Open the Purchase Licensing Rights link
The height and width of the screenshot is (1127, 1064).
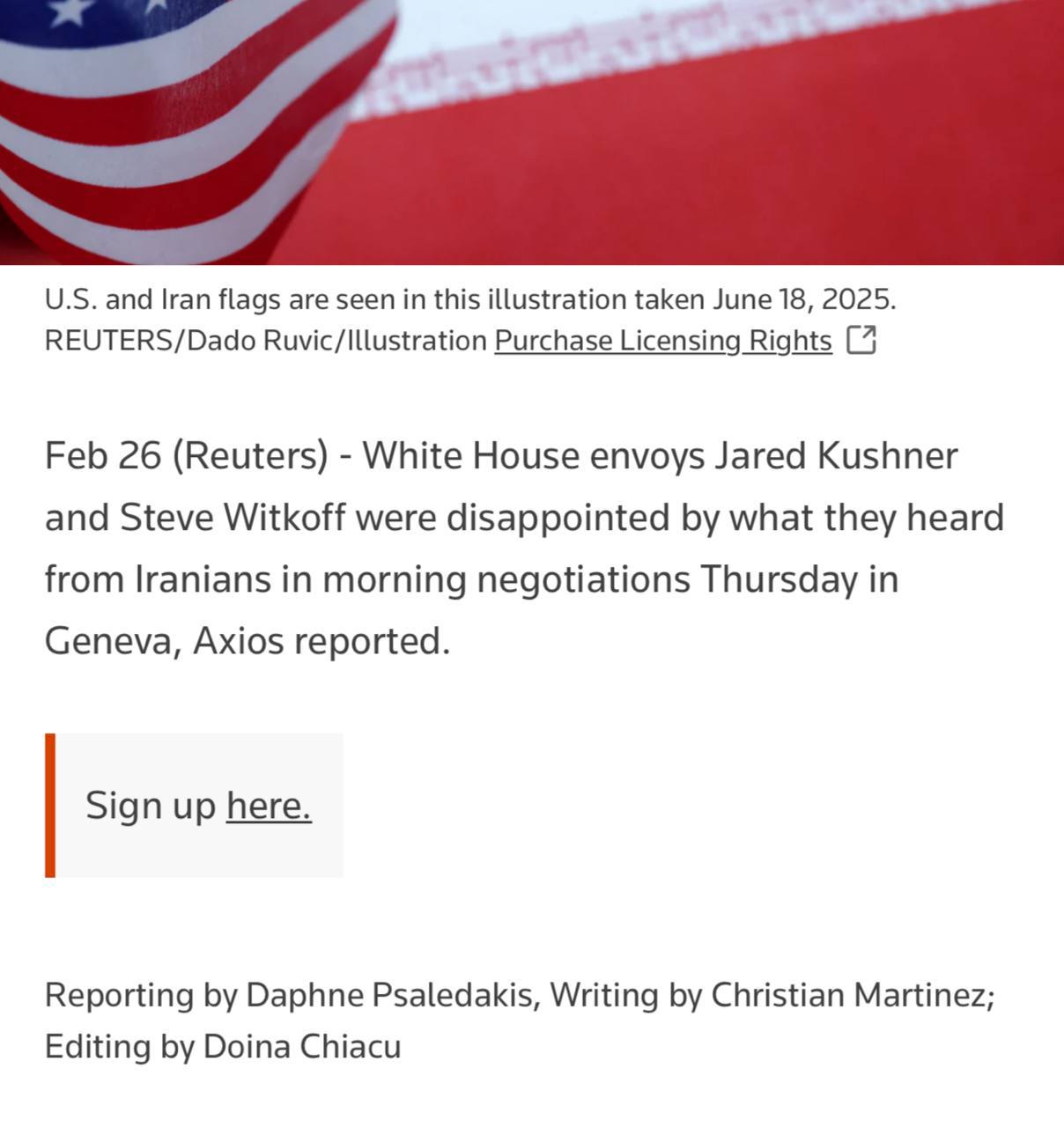tap(662, 341)
